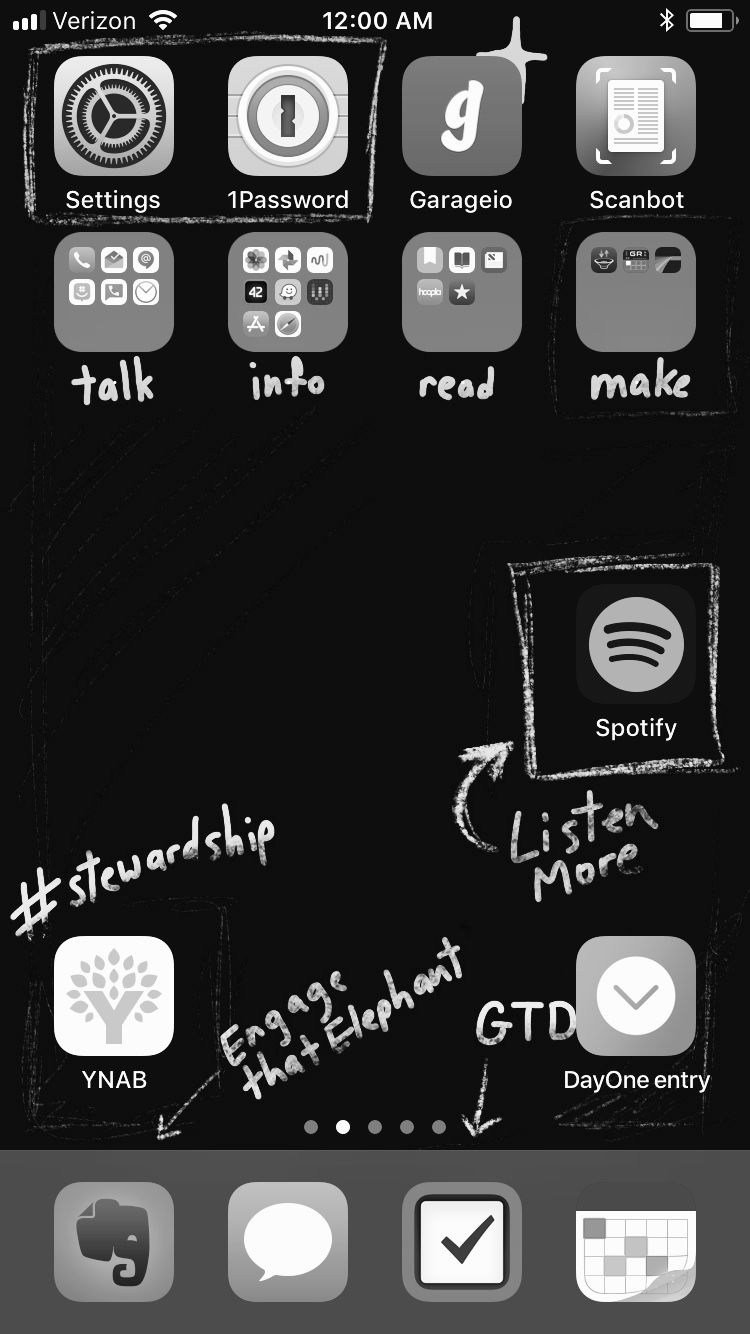Tap the home screen page dots

pos(375,1127)
